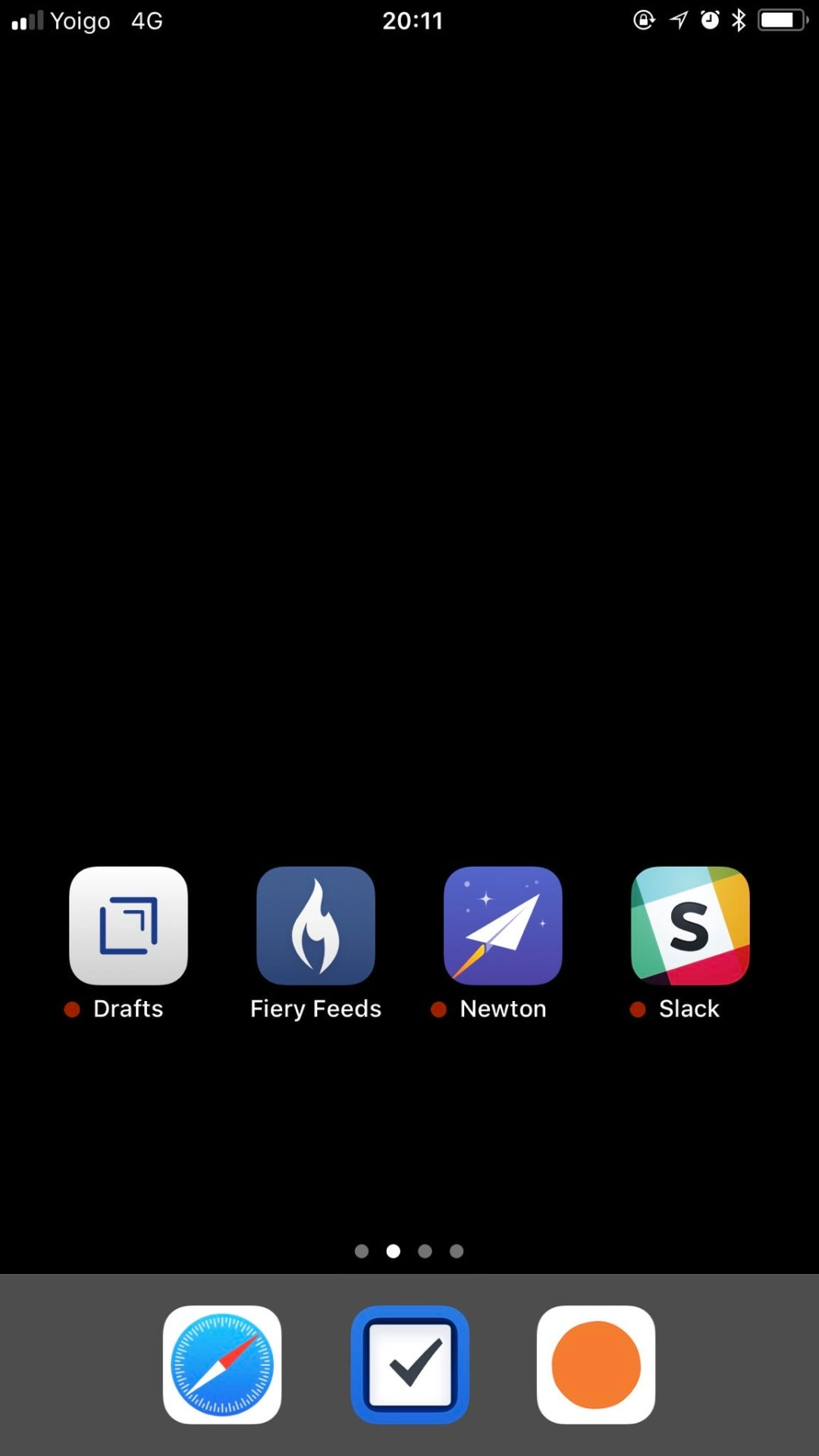Launch Fiery Feeds
Viewport: 819px width, 1456px height.
[315, 925]
